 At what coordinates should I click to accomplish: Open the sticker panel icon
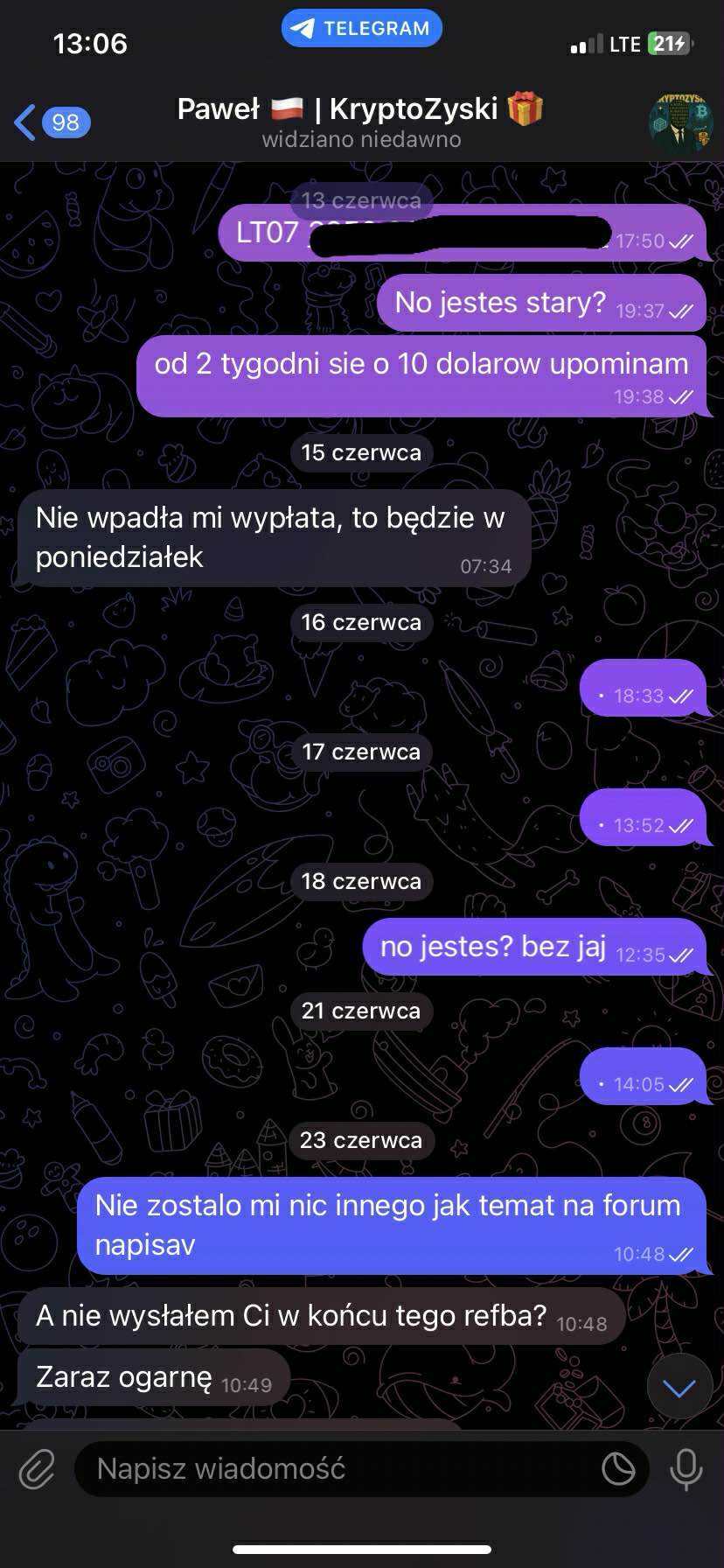(618, 1469)
